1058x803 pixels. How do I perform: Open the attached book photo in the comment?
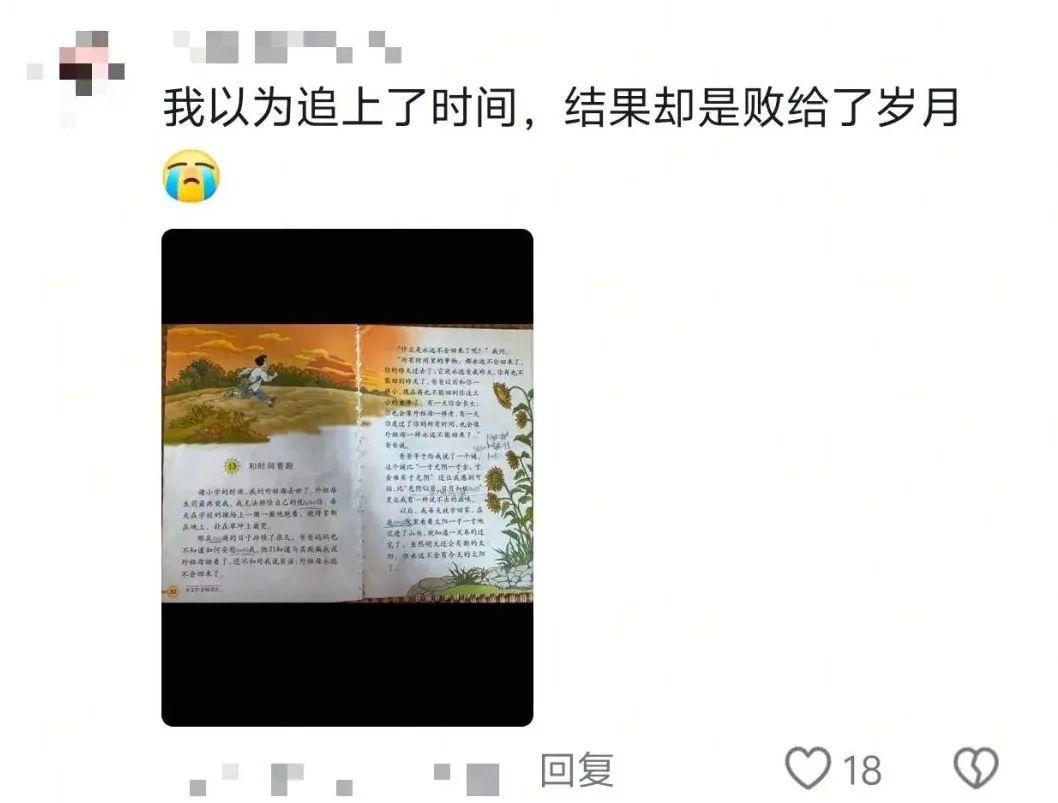[347, 477]
